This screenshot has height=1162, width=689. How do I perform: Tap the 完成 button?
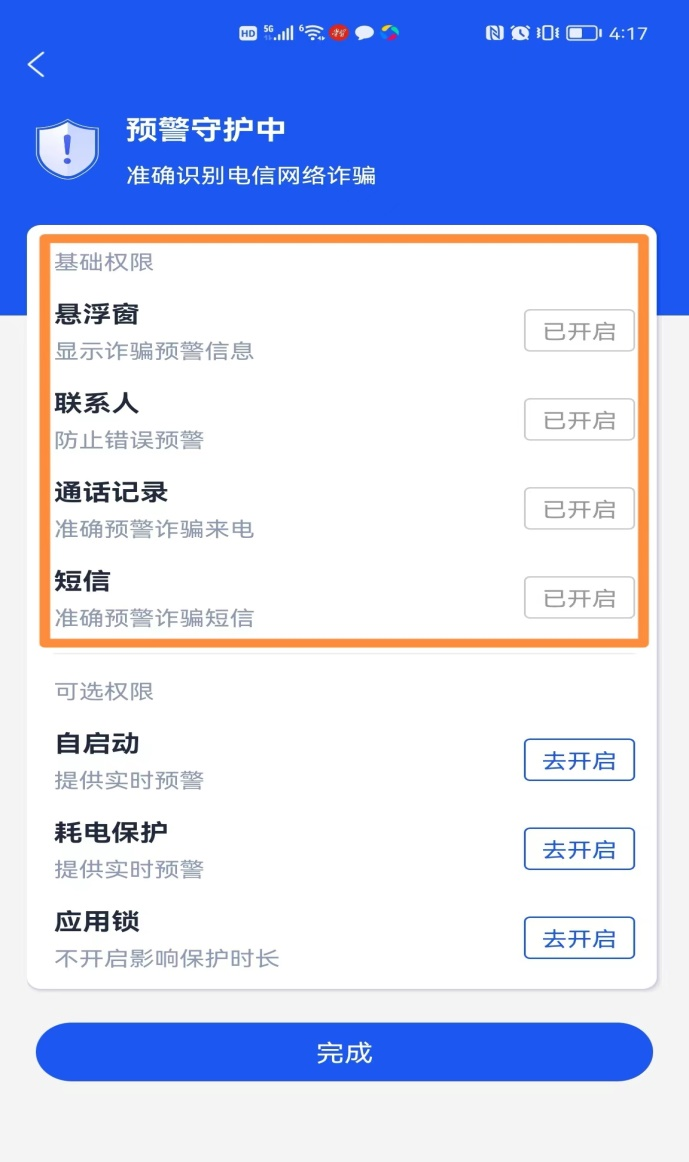pyautogui.click(x=344, y=1052)
